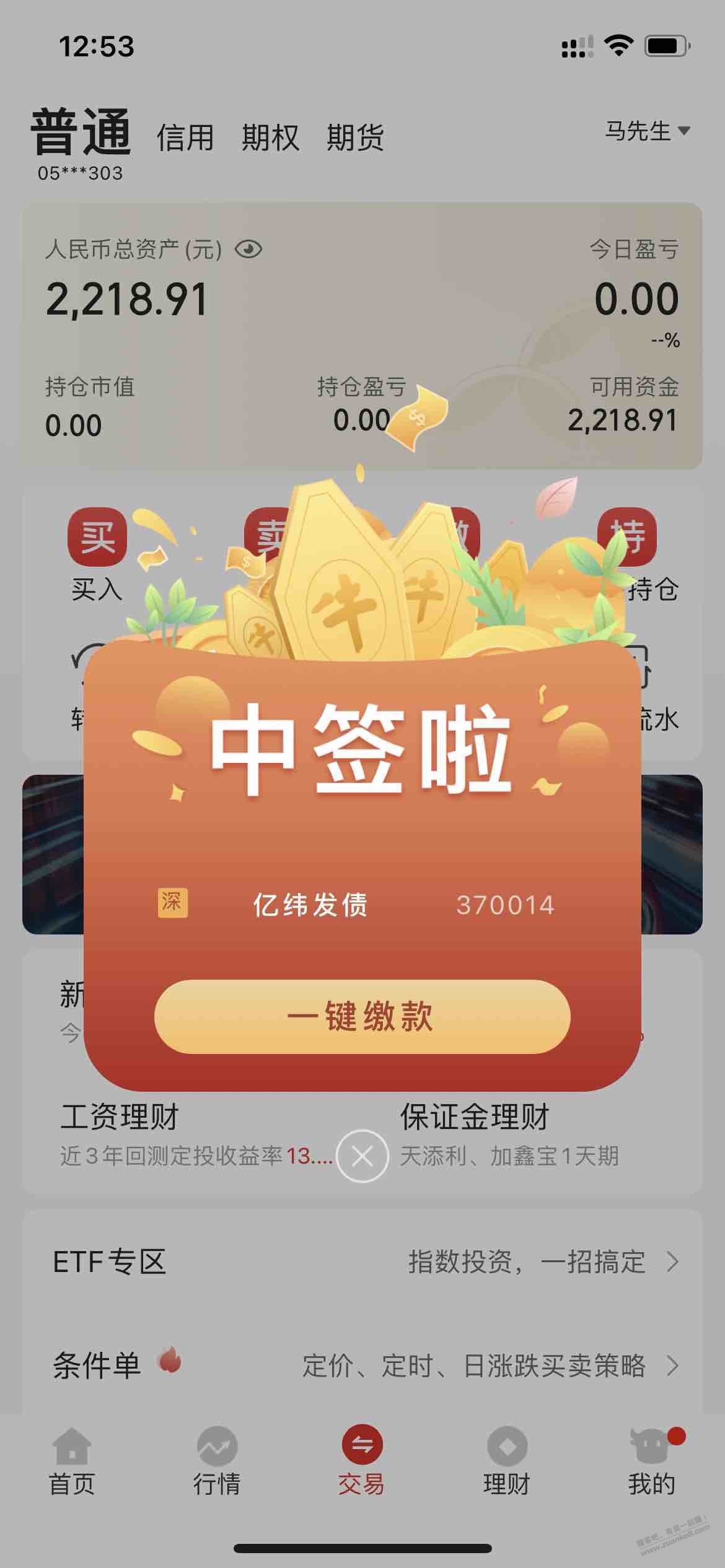Screen dimensions: 725x1568
Task: Go to the 首页 tab
Action: (72, 1461)
